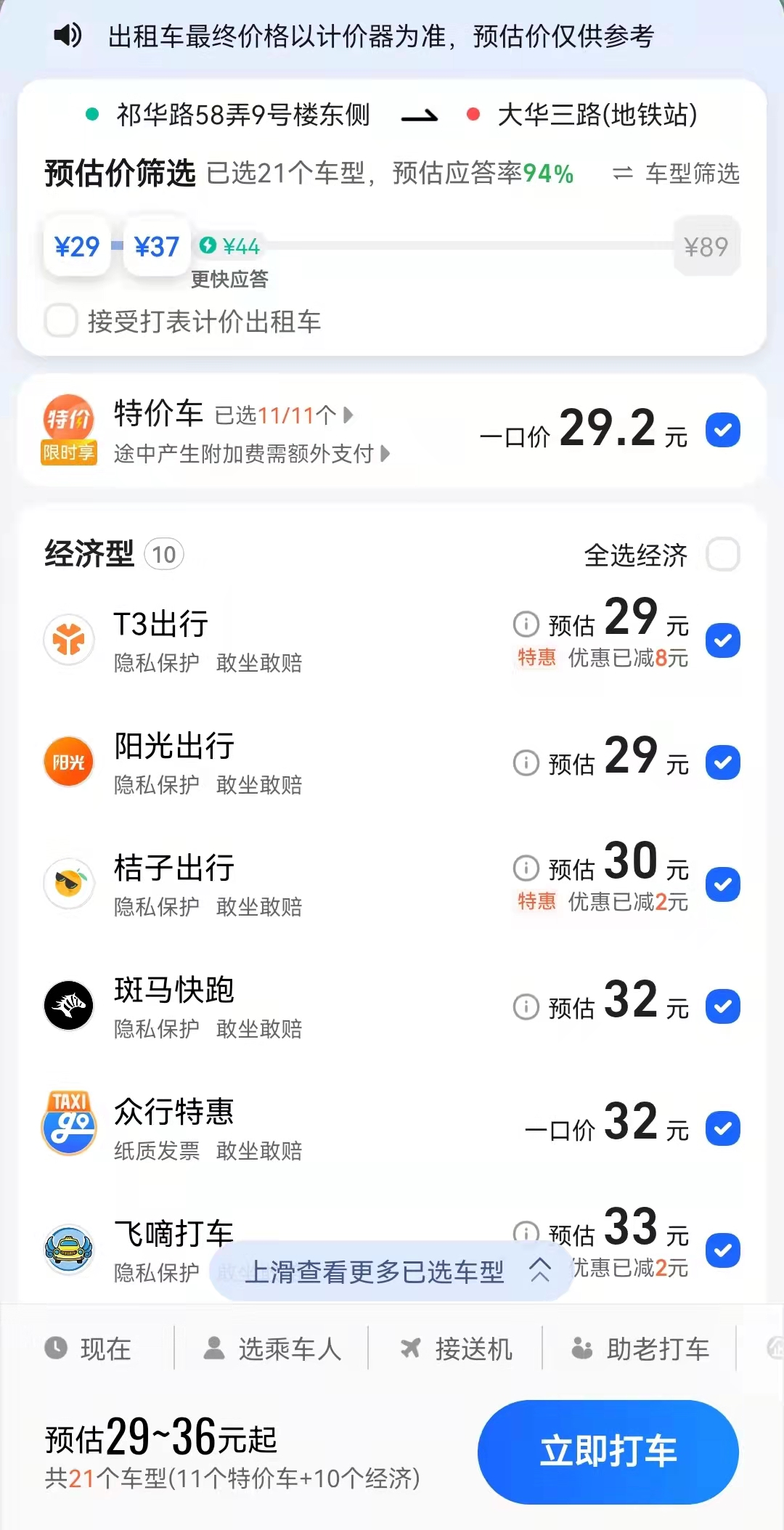The width and height of the screenshot is (784, 1530).
Task: Toggle the 全选经济 checkbox
Action: tap(722, 555)
